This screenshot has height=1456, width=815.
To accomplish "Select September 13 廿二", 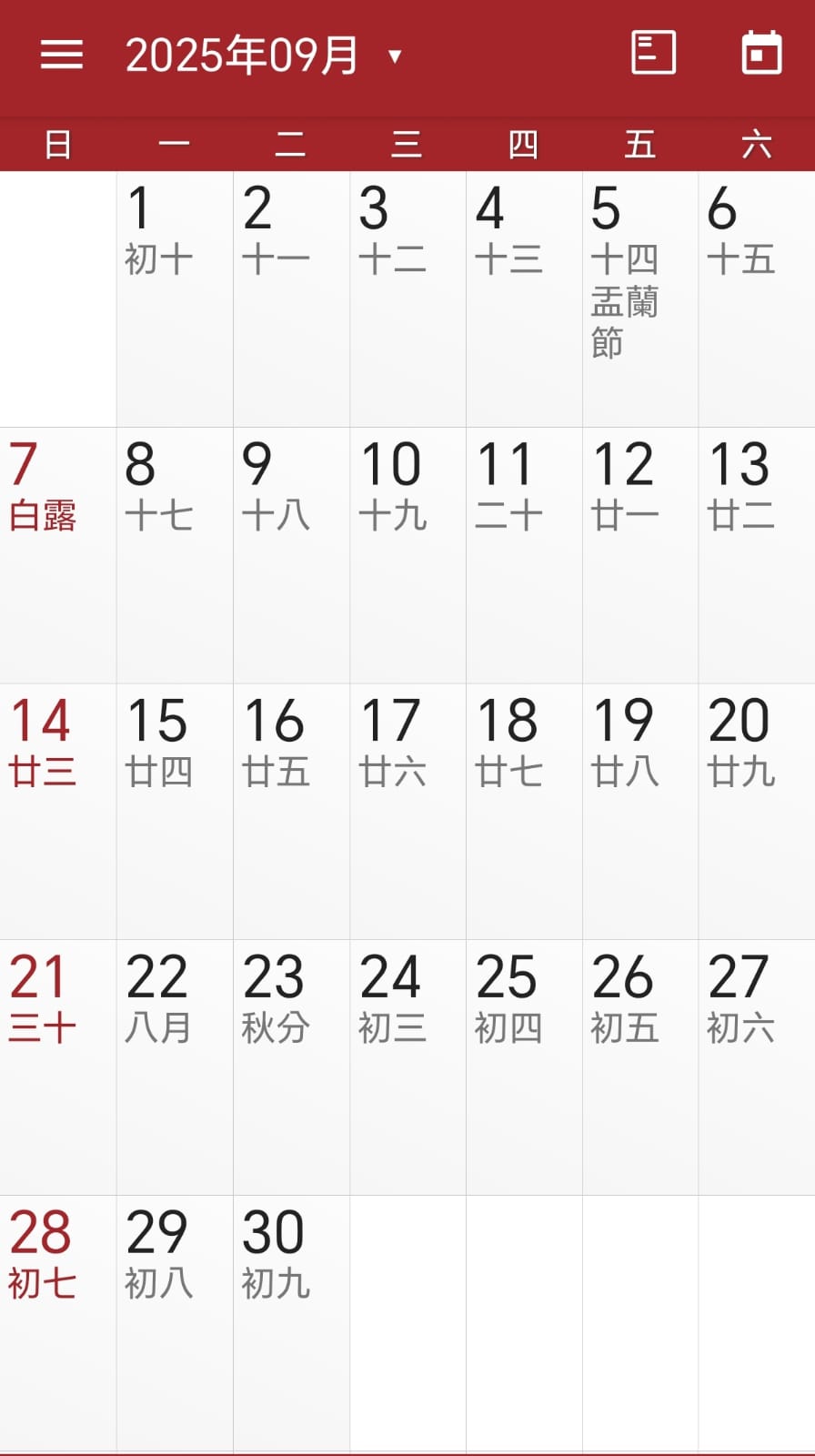I will click(757, 555).
